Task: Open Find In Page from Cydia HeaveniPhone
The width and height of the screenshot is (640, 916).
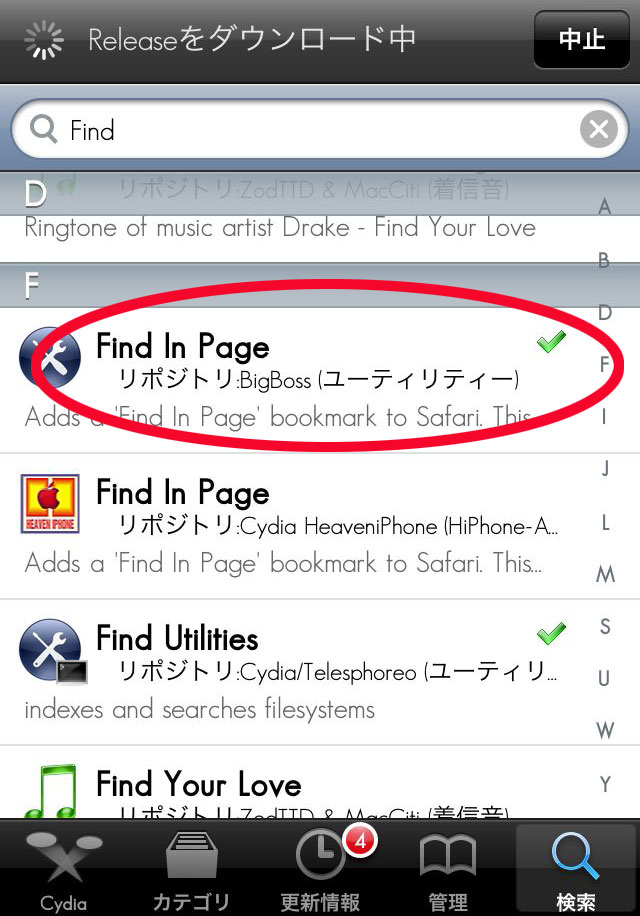Action: click(x=300, y=526)
